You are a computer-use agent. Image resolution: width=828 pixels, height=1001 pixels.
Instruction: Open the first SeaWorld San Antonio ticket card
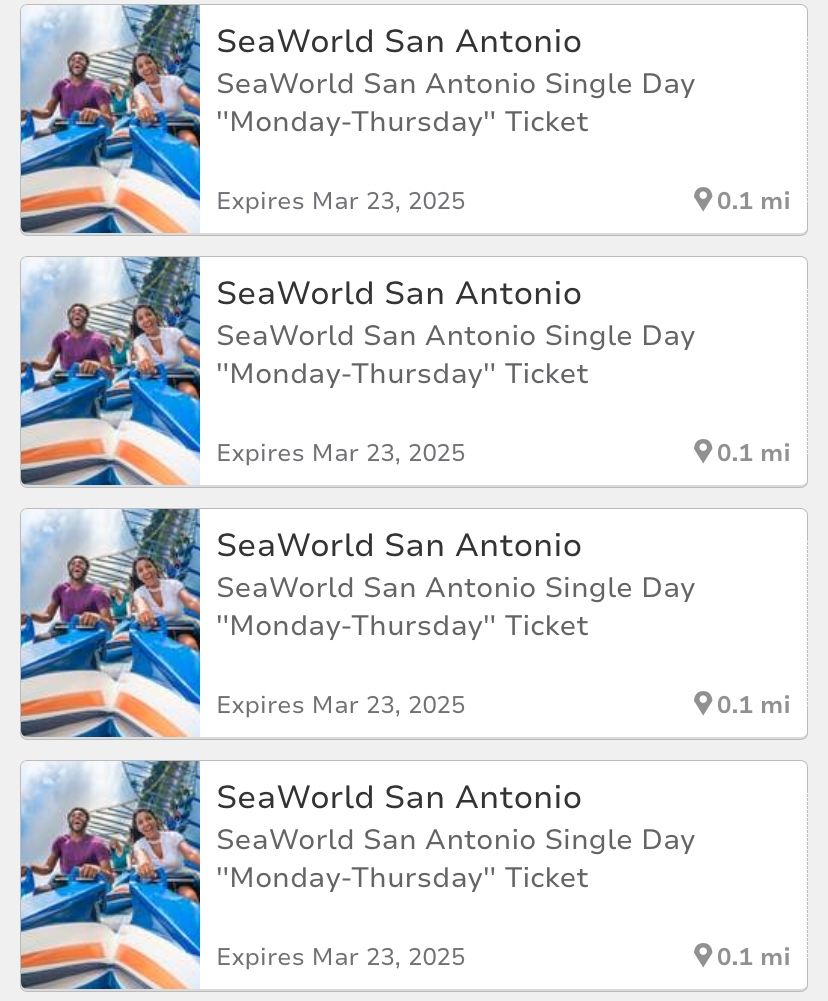tap(414, 119)
